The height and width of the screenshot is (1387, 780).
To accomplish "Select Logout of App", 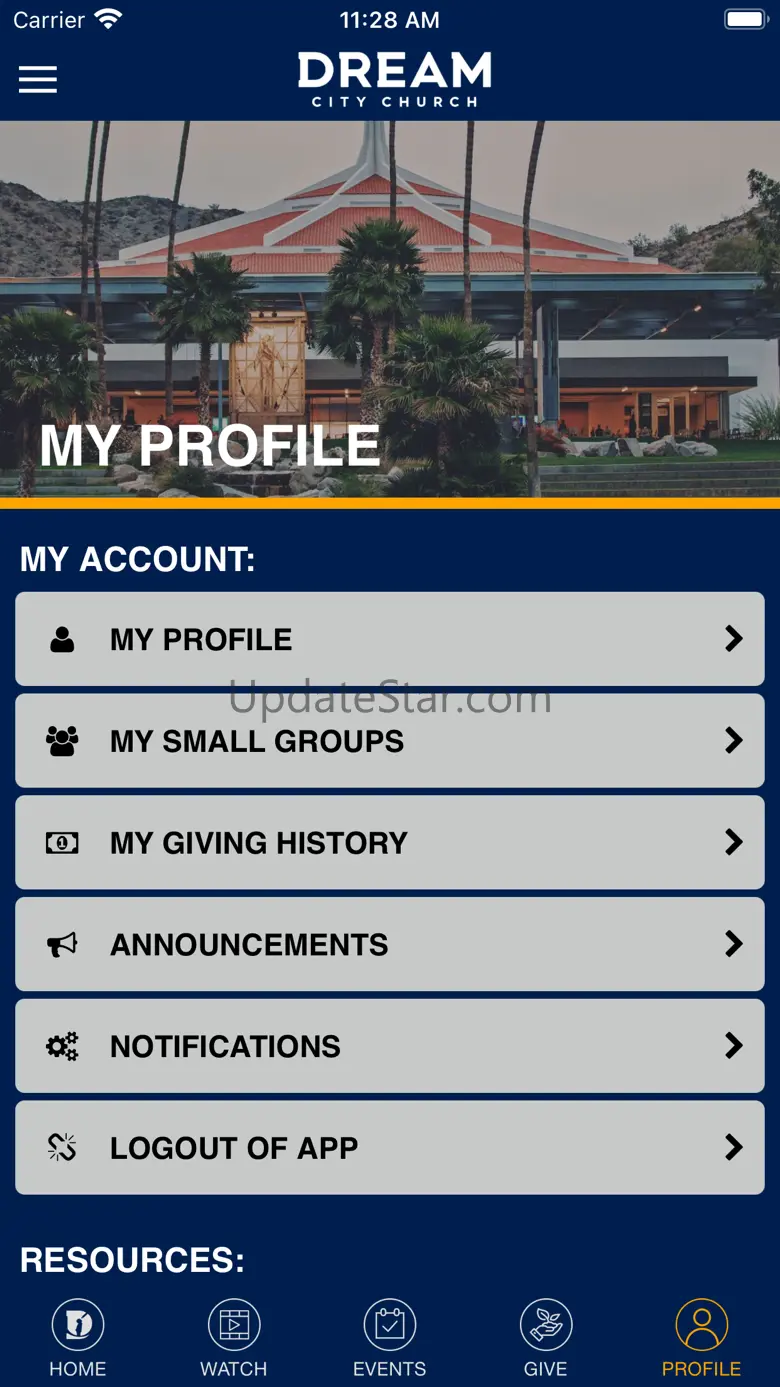I will pyautogui.click(x=390, y=1148).
